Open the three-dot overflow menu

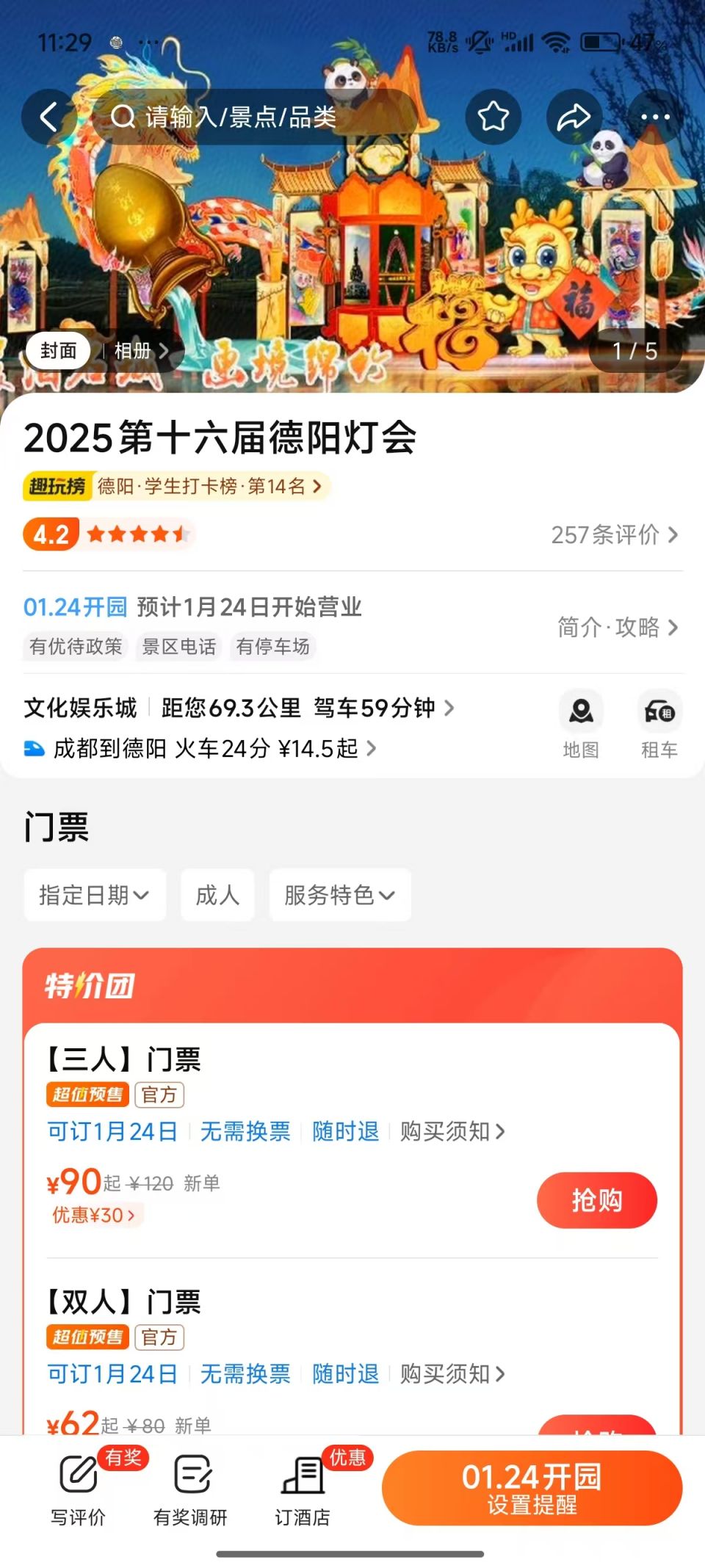point(655,117)
